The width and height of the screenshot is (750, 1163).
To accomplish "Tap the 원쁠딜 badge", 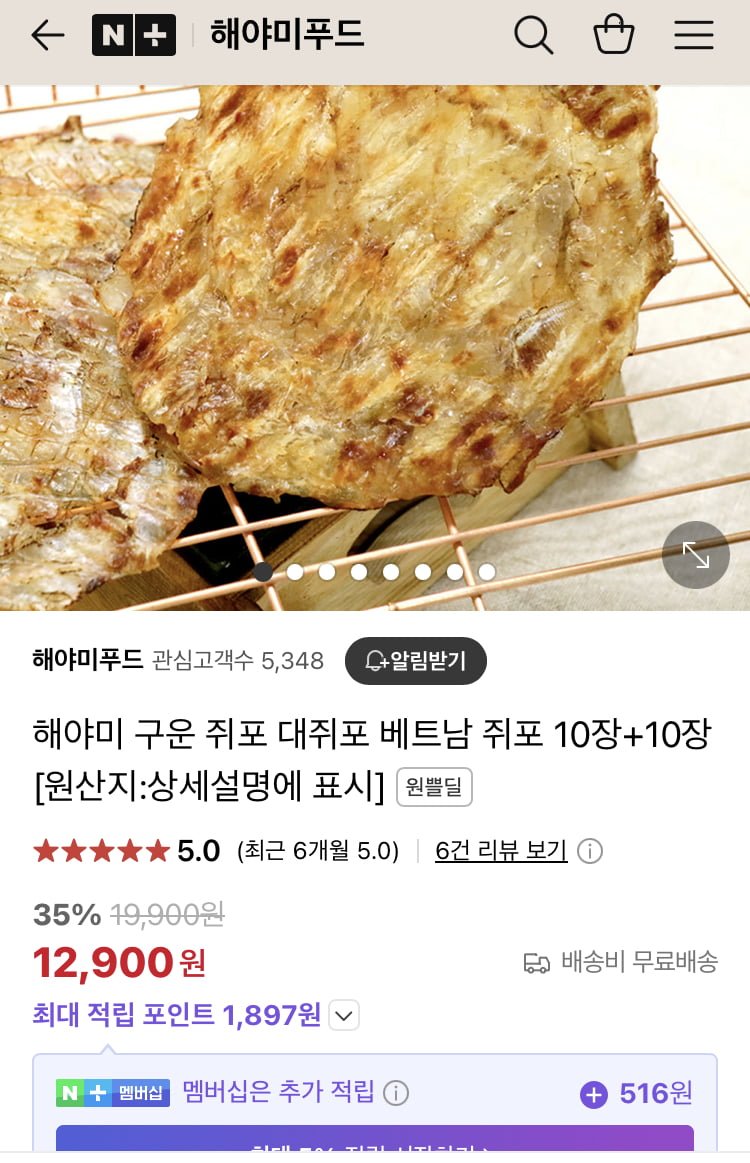I will (434, 788).
